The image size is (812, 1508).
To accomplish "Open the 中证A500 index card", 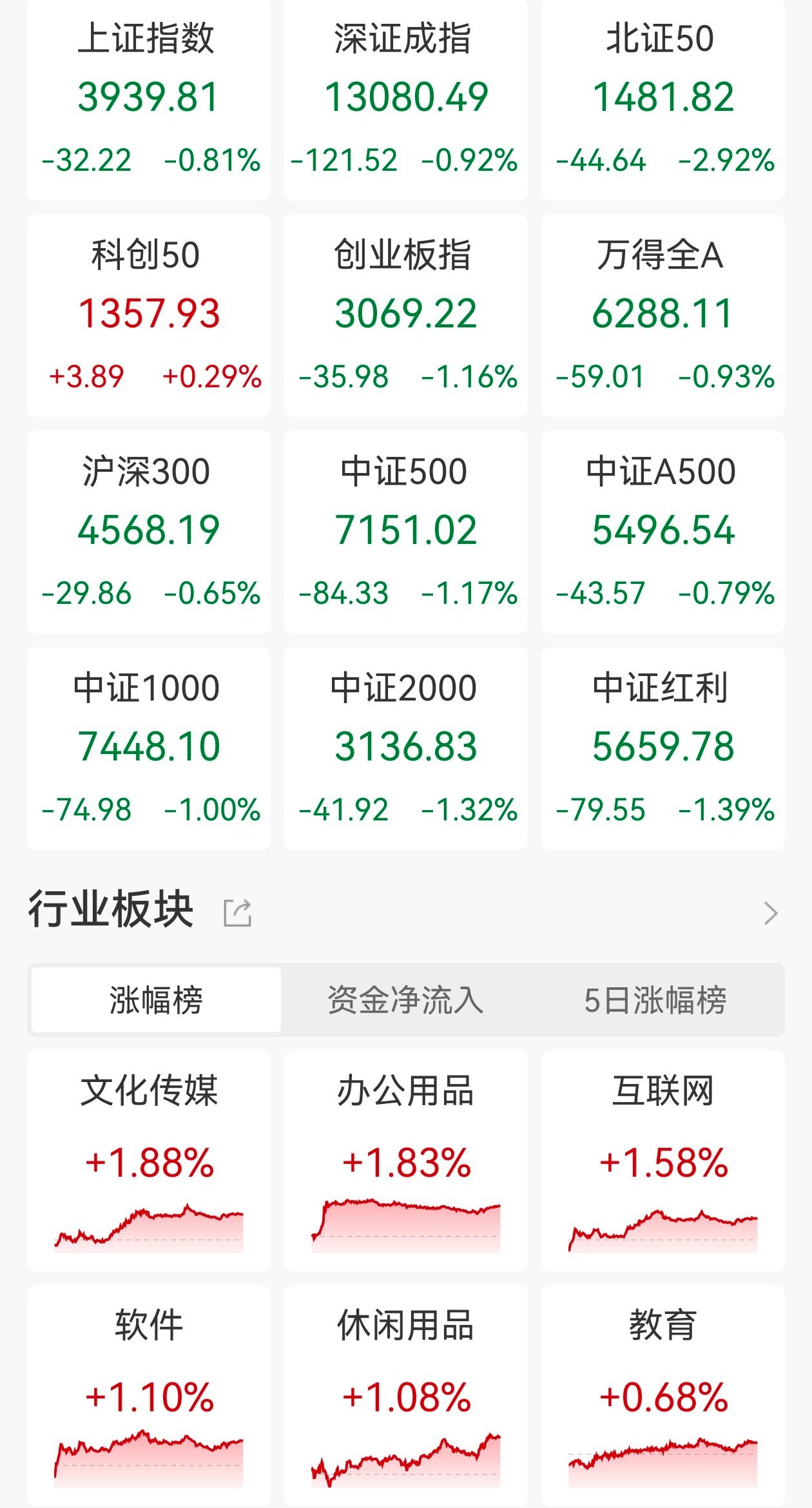I will pyautogui.click(x=662, y=532).
